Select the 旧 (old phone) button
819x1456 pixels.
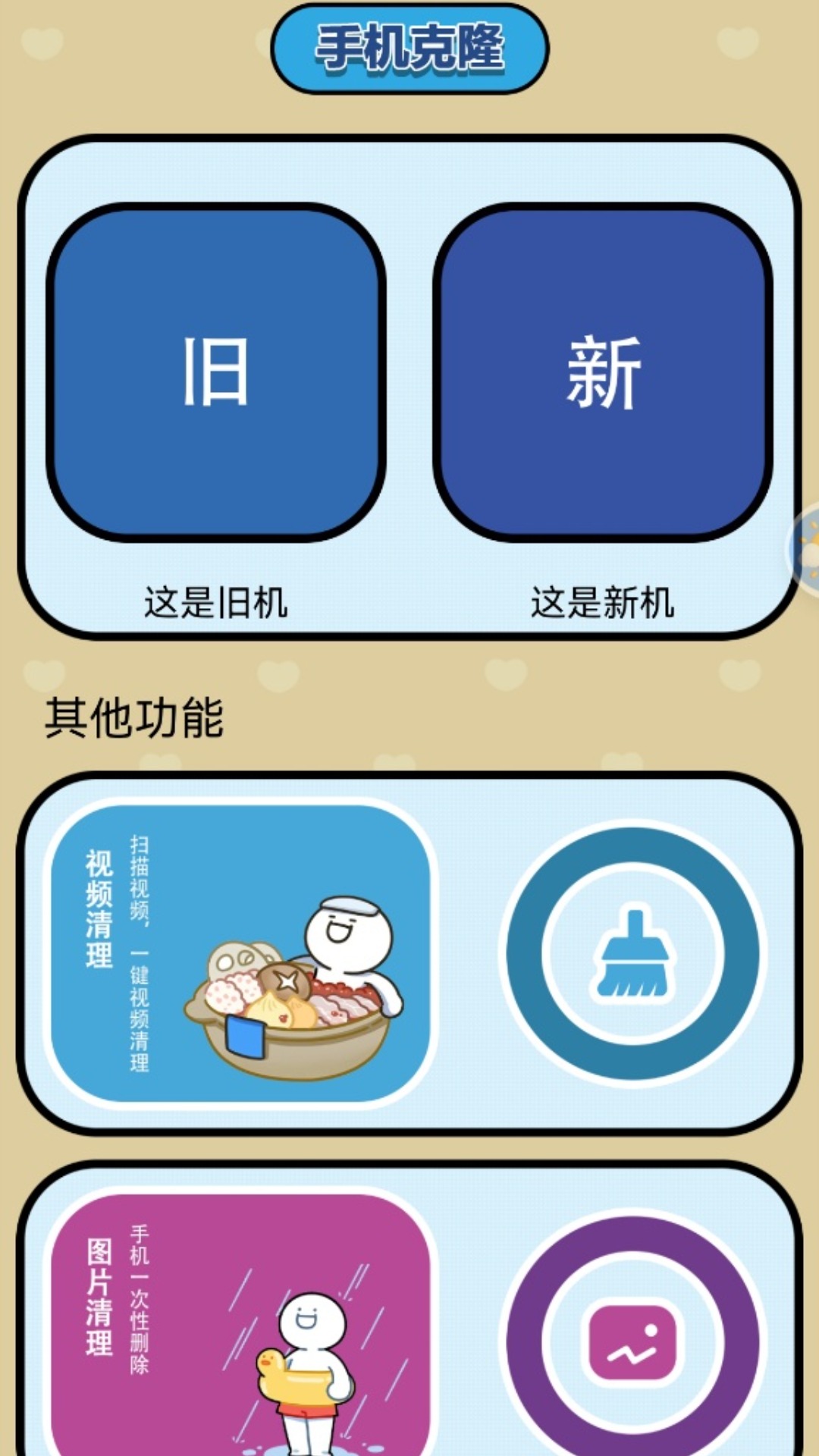[216, 372]
